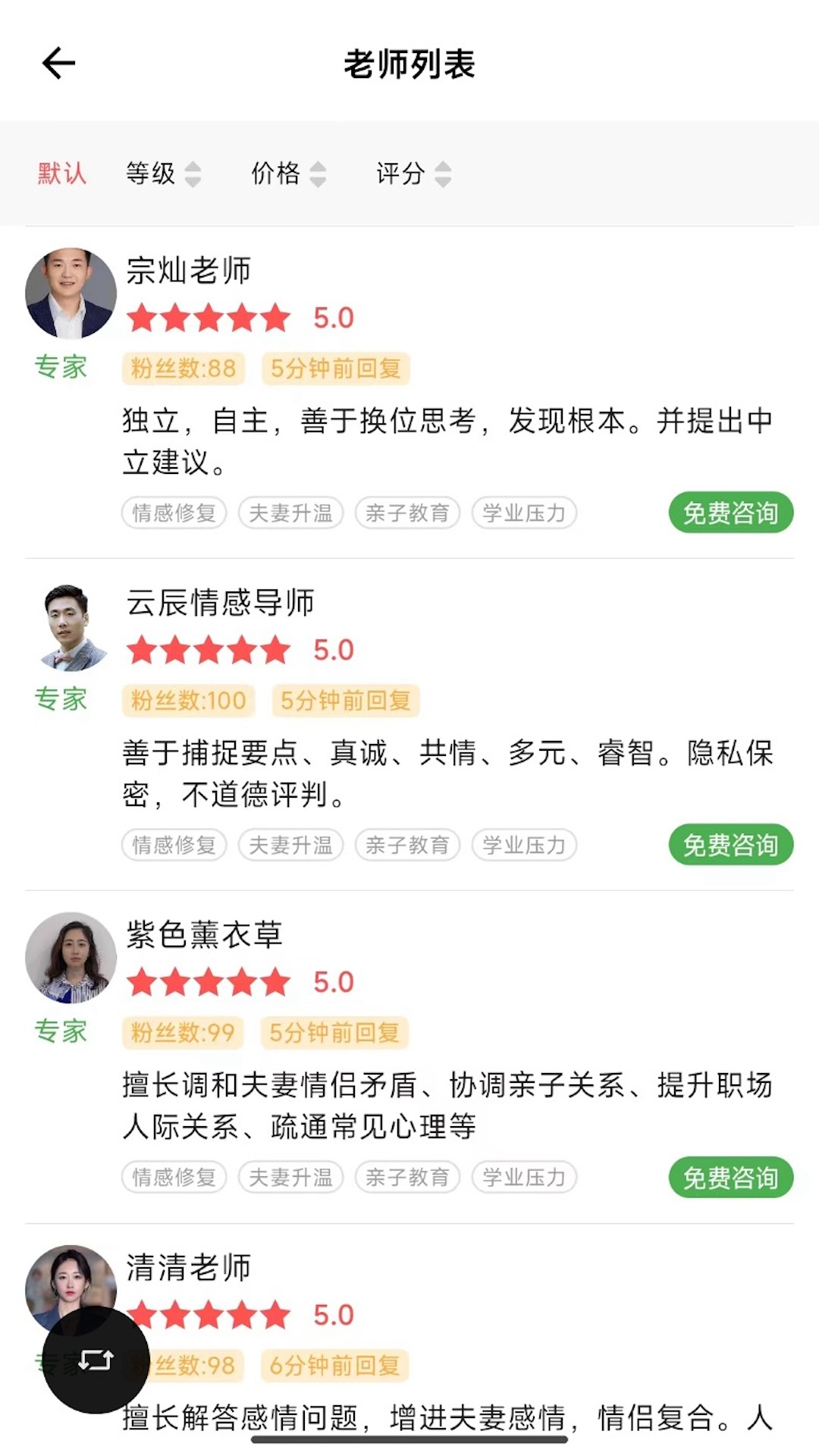Sort teachers by 价格
819x1456 pixels.
coord(288,173)
